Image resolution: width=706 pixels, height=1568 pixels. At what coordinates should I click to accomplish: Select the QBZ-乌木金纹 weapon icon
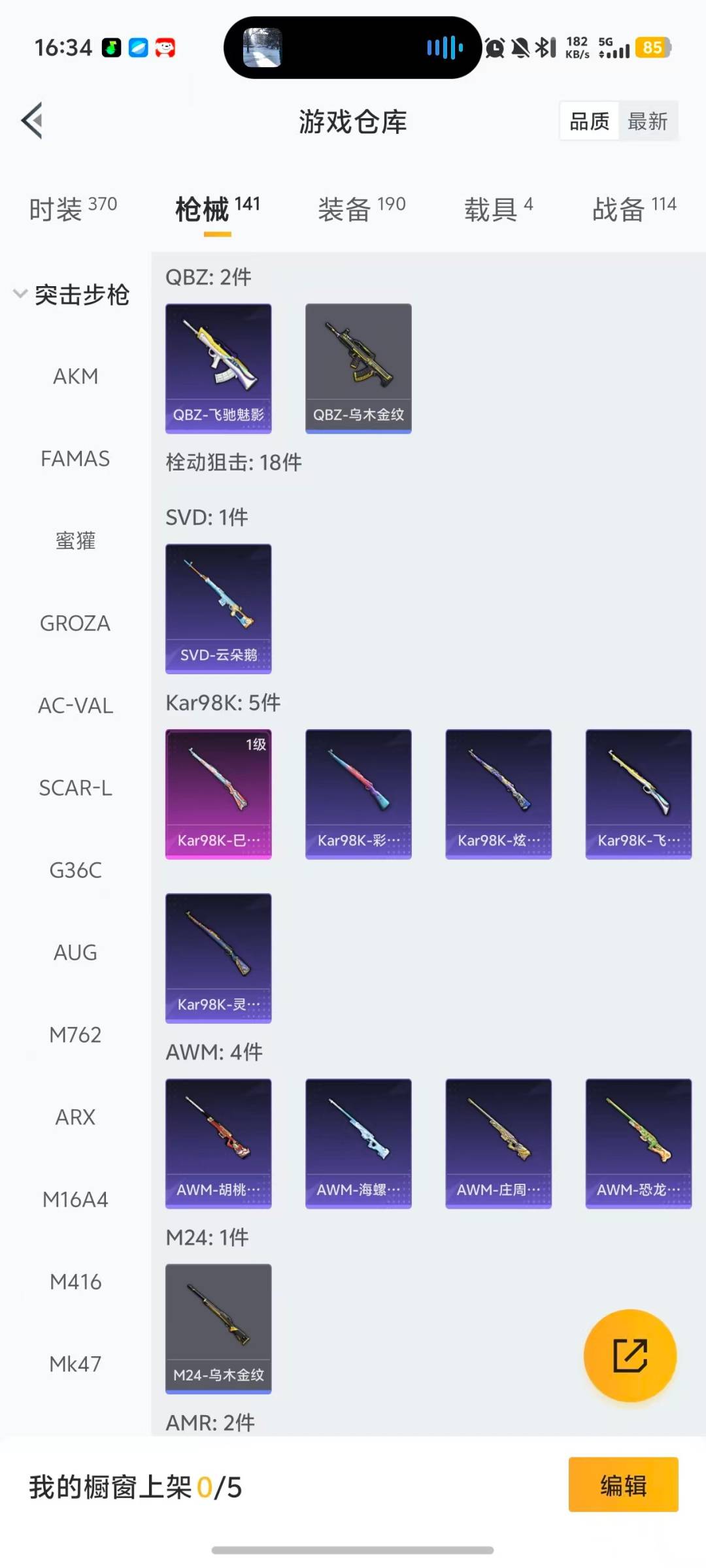point(358,368)
